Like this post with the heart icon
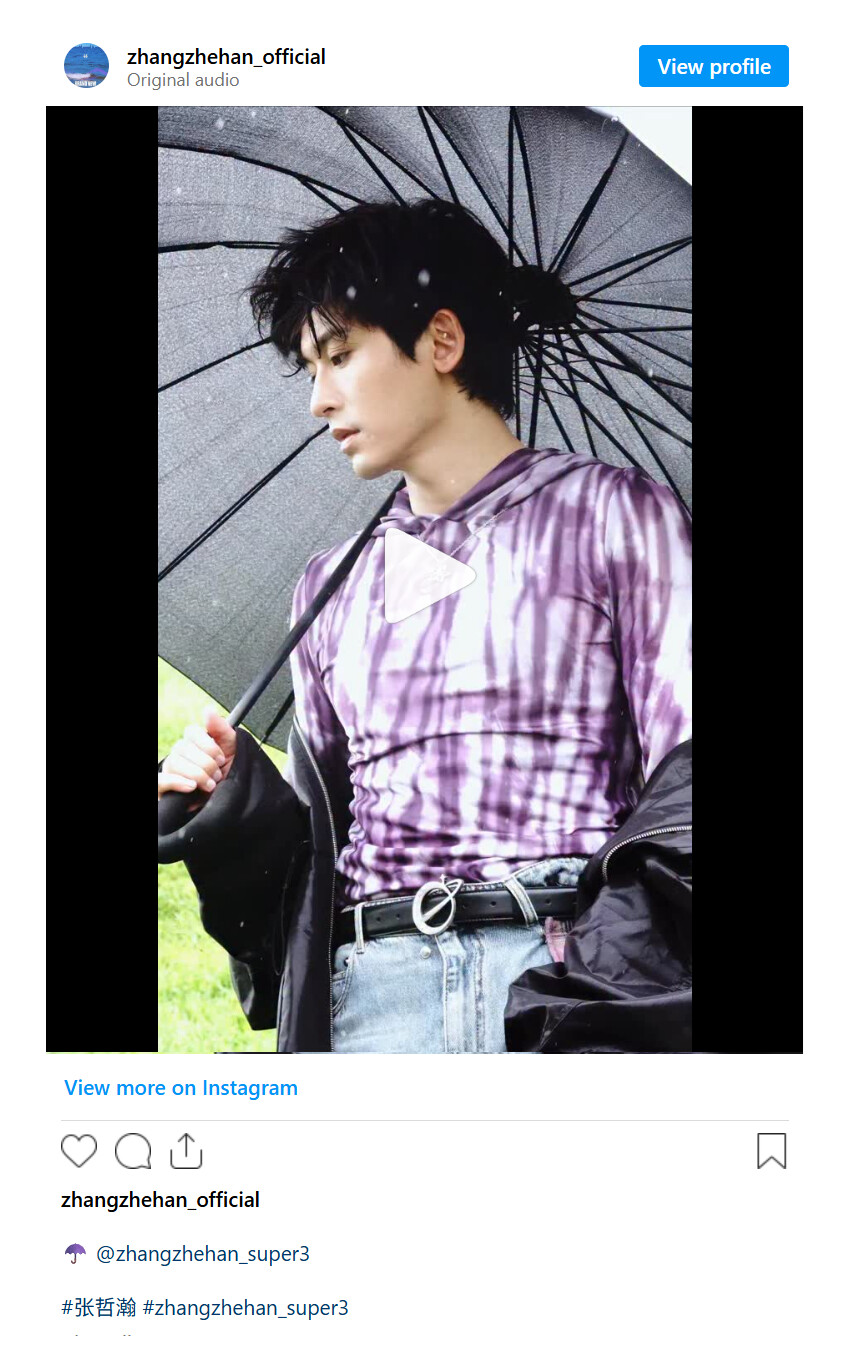Image resolution: width=847 pixels, height=1368 pixels. [x=79, y=1151]
